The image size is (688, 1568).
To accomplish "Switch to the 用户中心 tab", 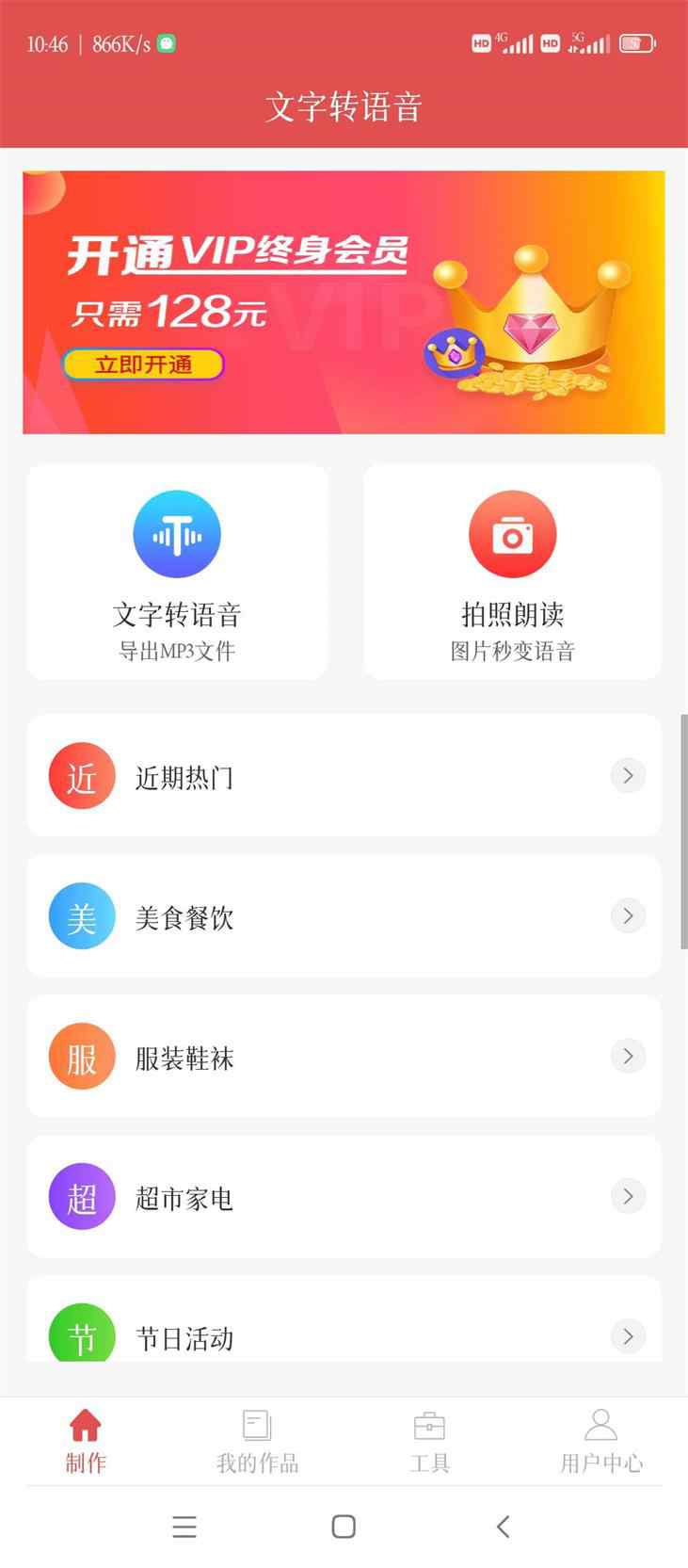I will tap(601, 1441).
